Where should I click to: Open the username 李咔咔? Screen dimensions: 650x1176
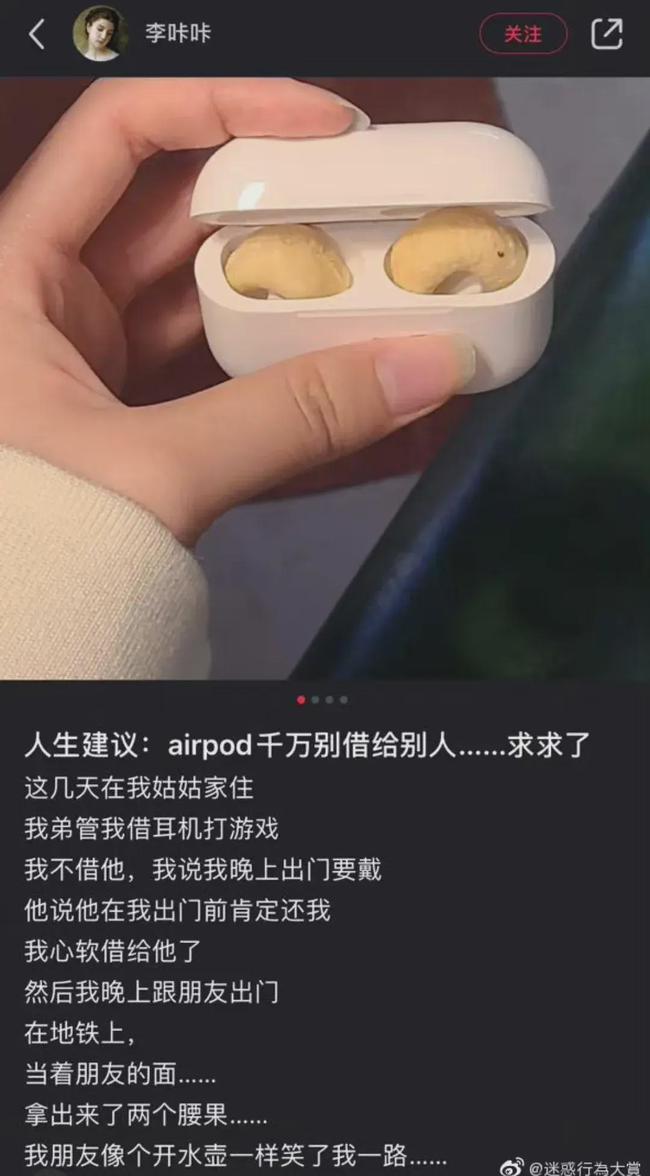pos(178,34)
